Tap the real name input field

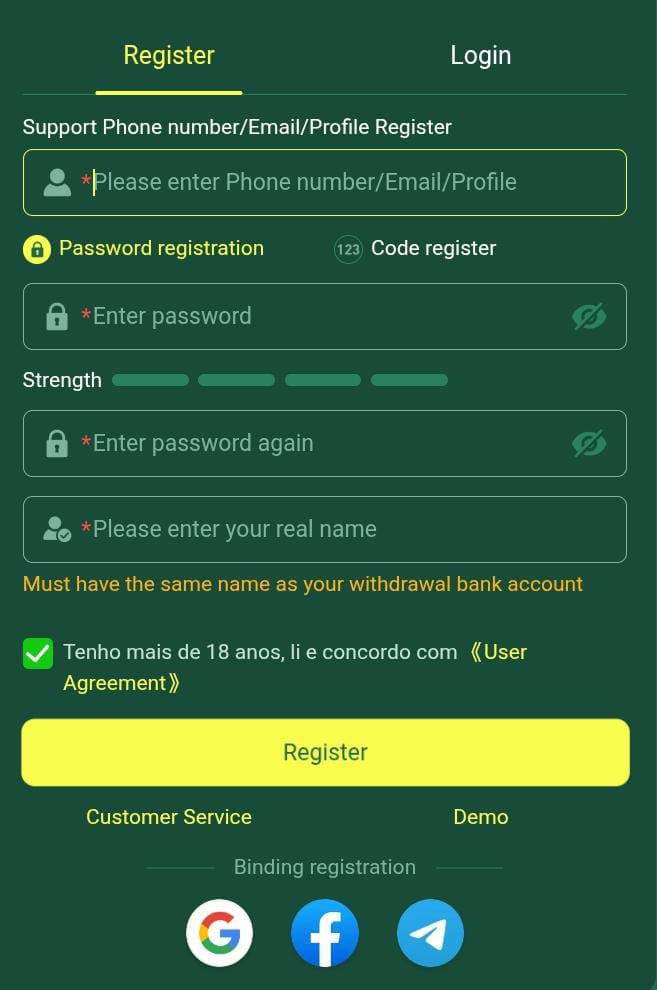pyautogui.click(x=330, y=529)
